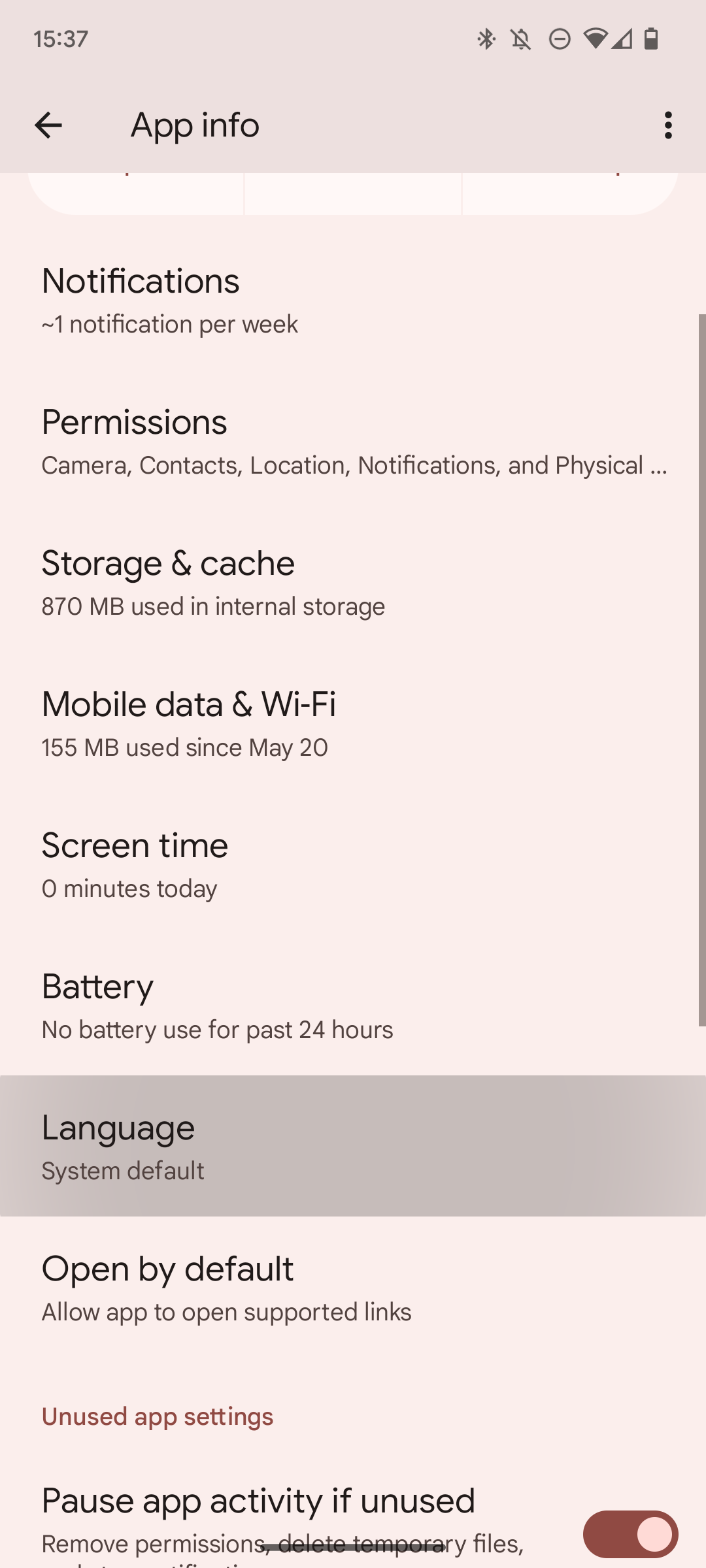
Task: Open app Permissions
Action: point(353,442)
